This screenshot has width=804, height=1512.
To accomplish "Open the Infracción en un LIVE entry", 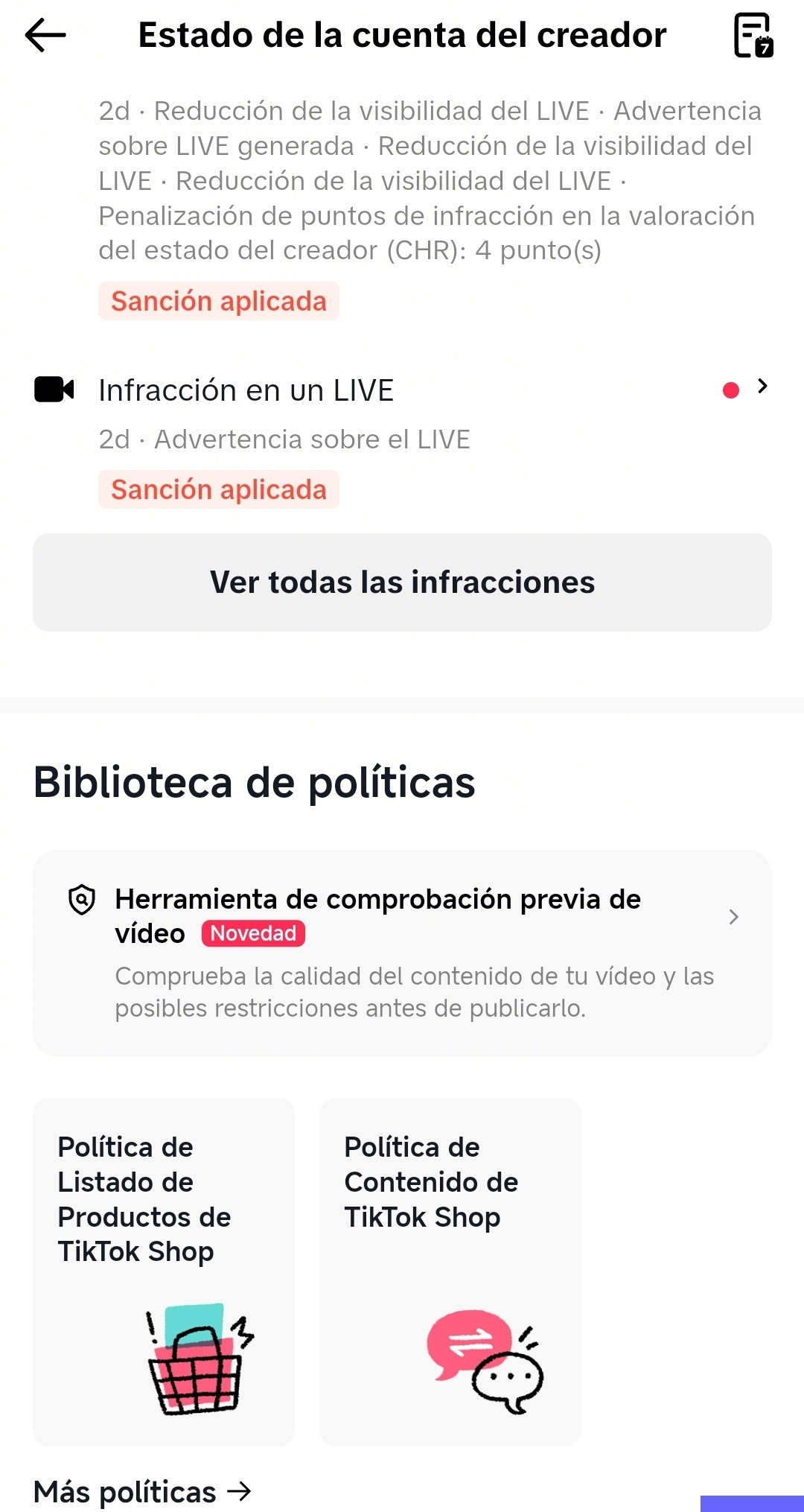I will coord(402,440).
